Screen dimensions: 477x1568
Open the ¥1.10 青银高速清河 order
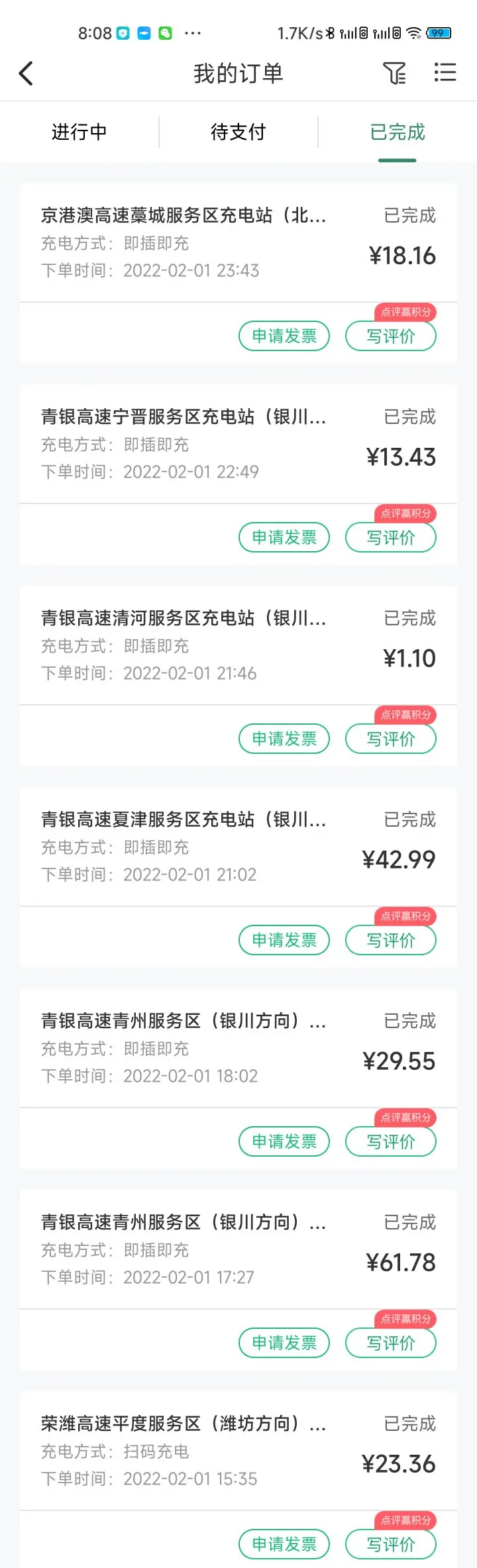(x=199, y=645)
